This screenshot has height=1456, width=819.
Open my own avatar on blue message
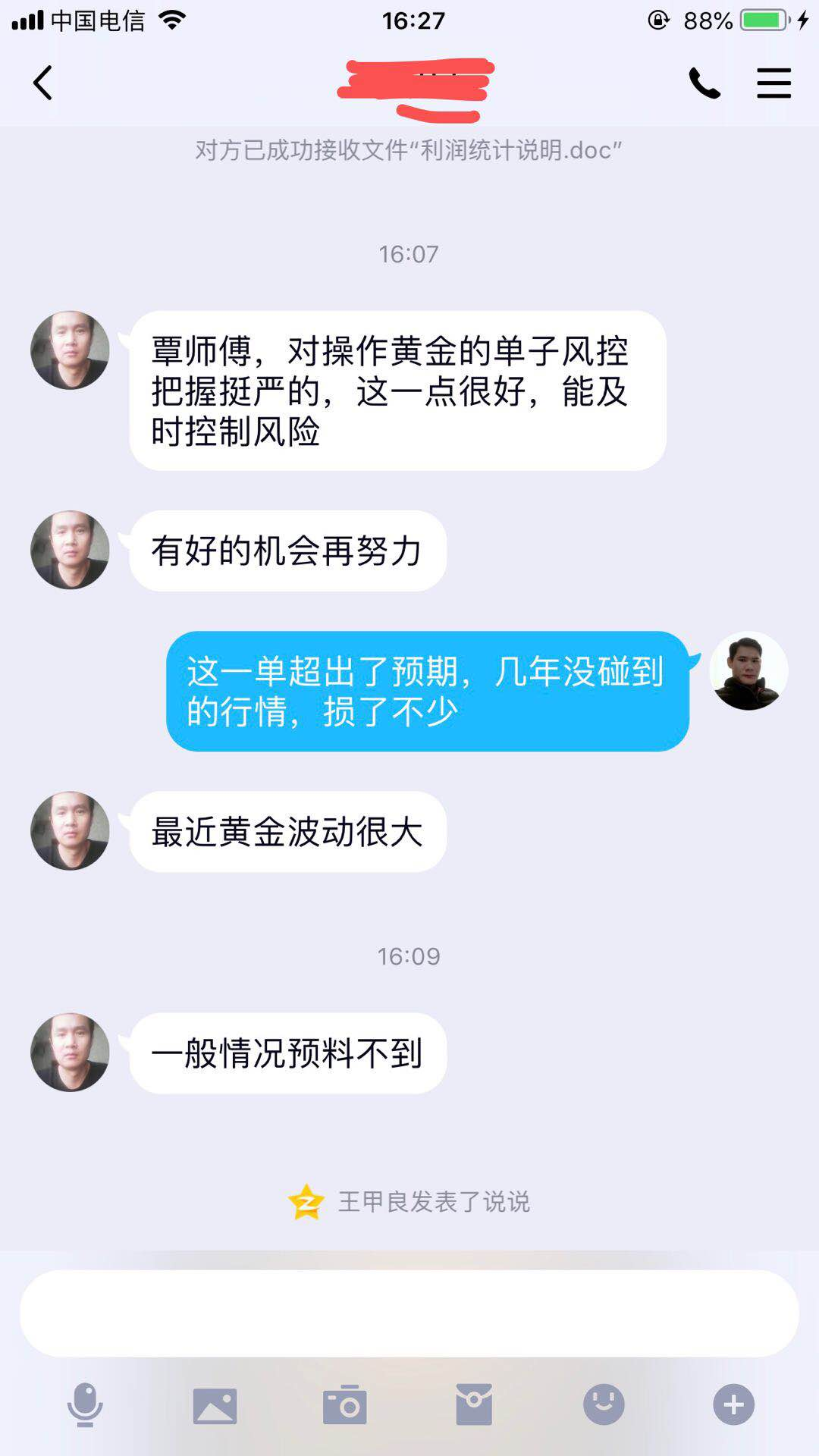pyautogui.click(x=748, y=671)
